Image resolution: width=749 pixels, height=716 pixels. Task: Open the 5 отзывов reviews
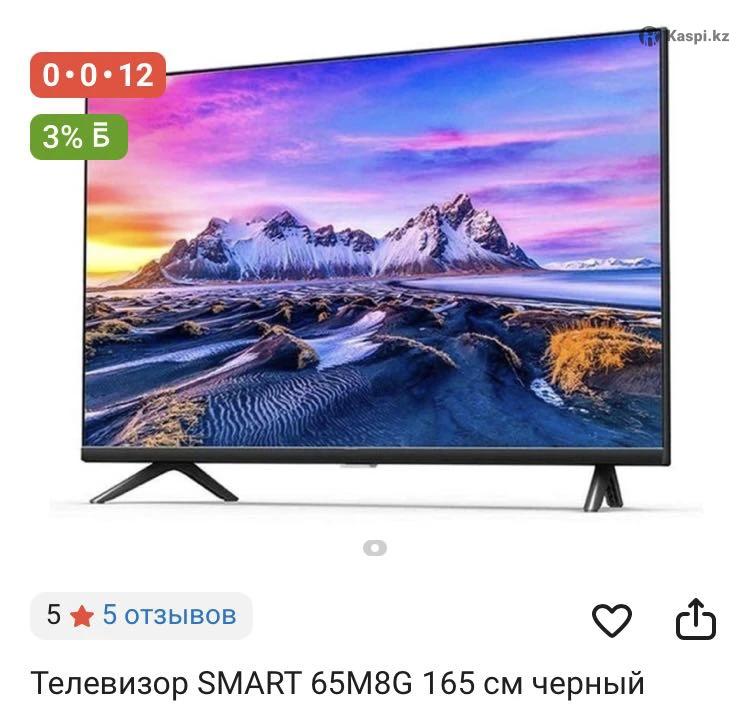pyautogui.click(x=169, y=615)
